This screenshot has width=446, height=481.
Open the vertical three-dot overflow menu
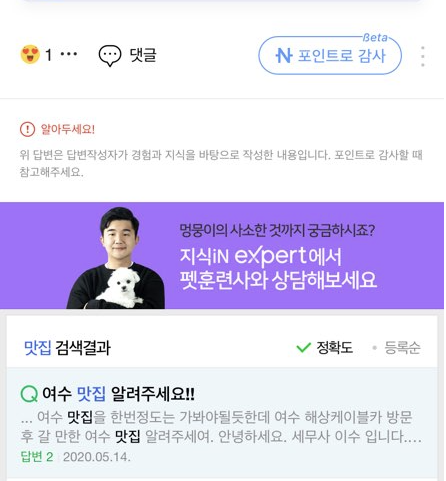click(423, 56)
